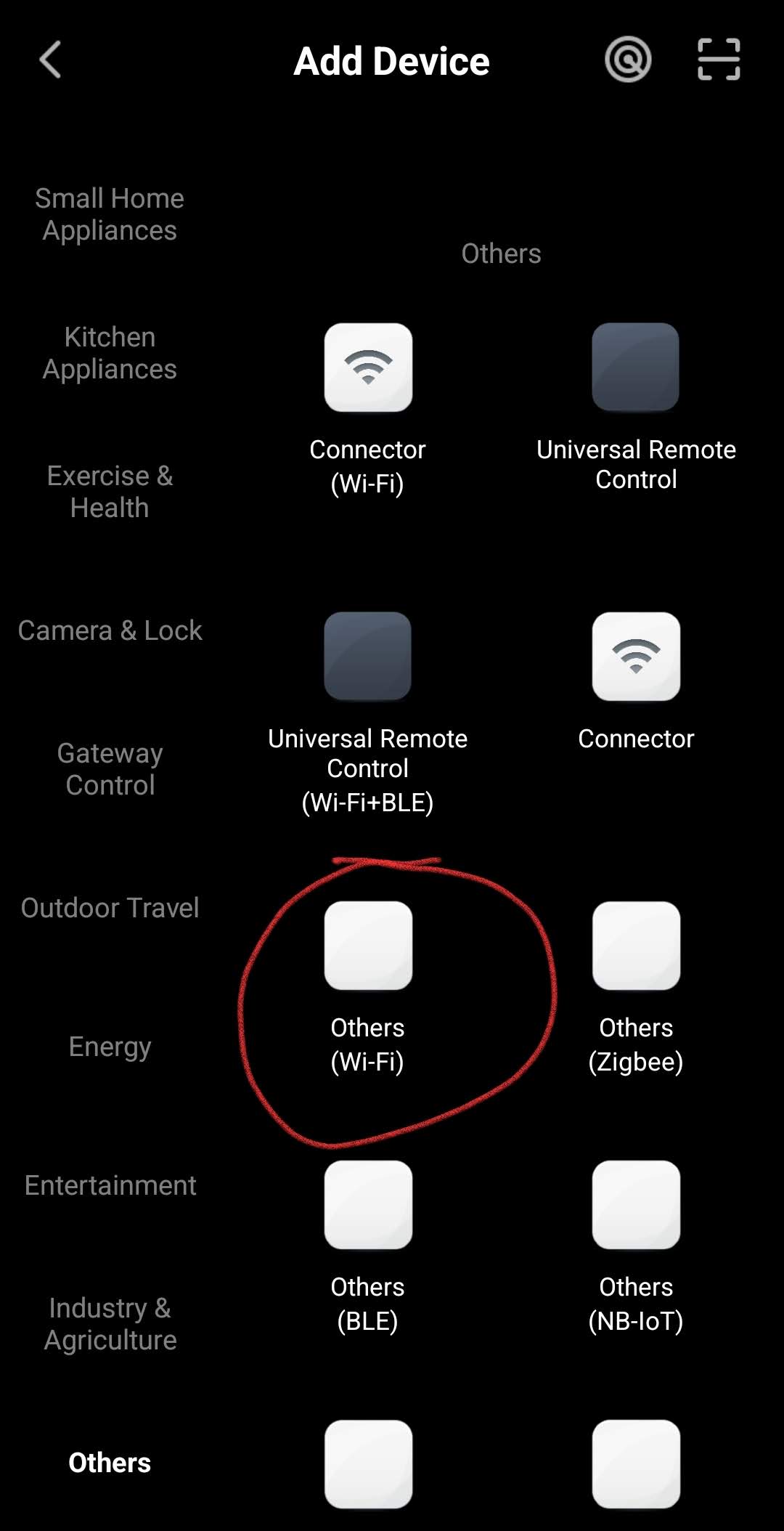
Task: Open the Energy category
Action: tap(110, 1047)
